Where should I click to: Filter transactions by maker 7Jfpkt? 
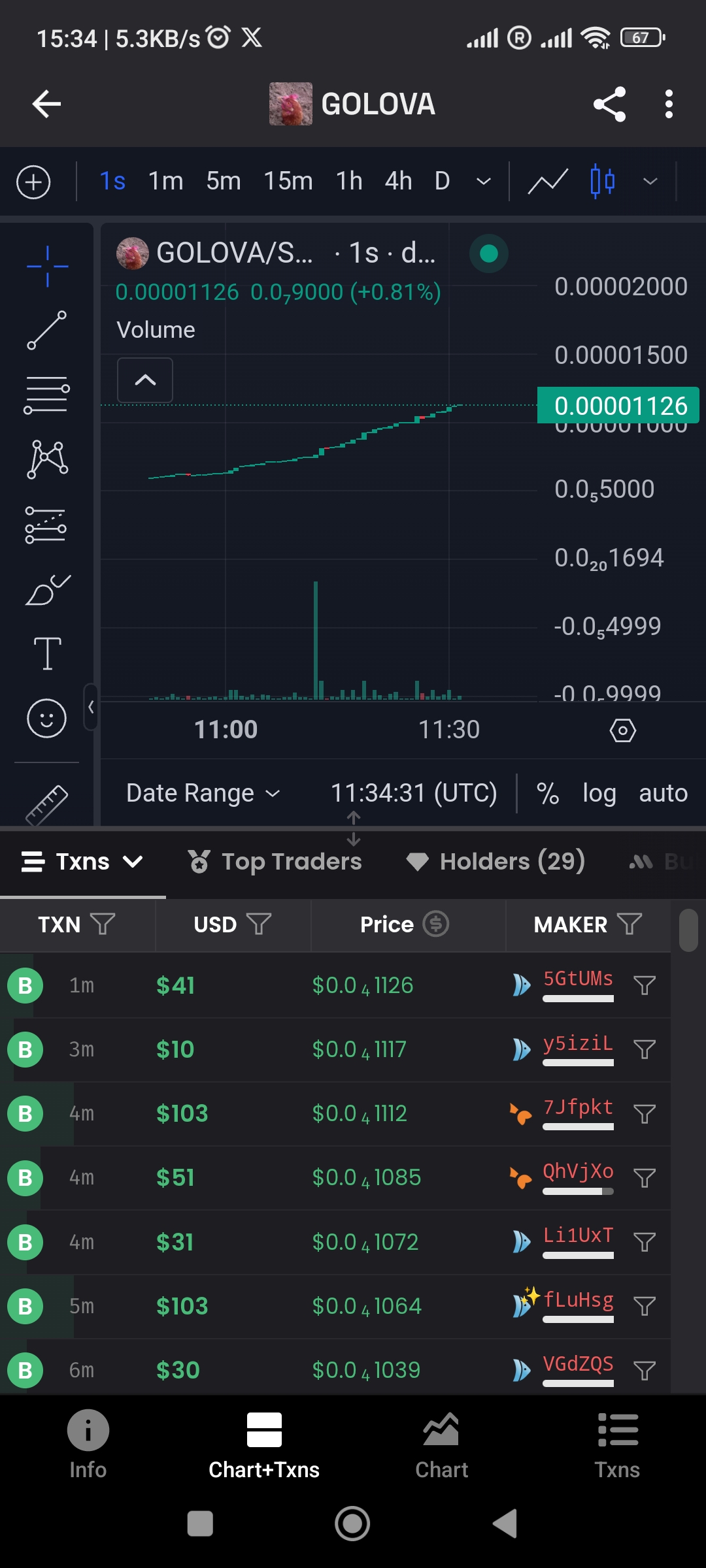pyautogui.click(x=645, y=1113)
